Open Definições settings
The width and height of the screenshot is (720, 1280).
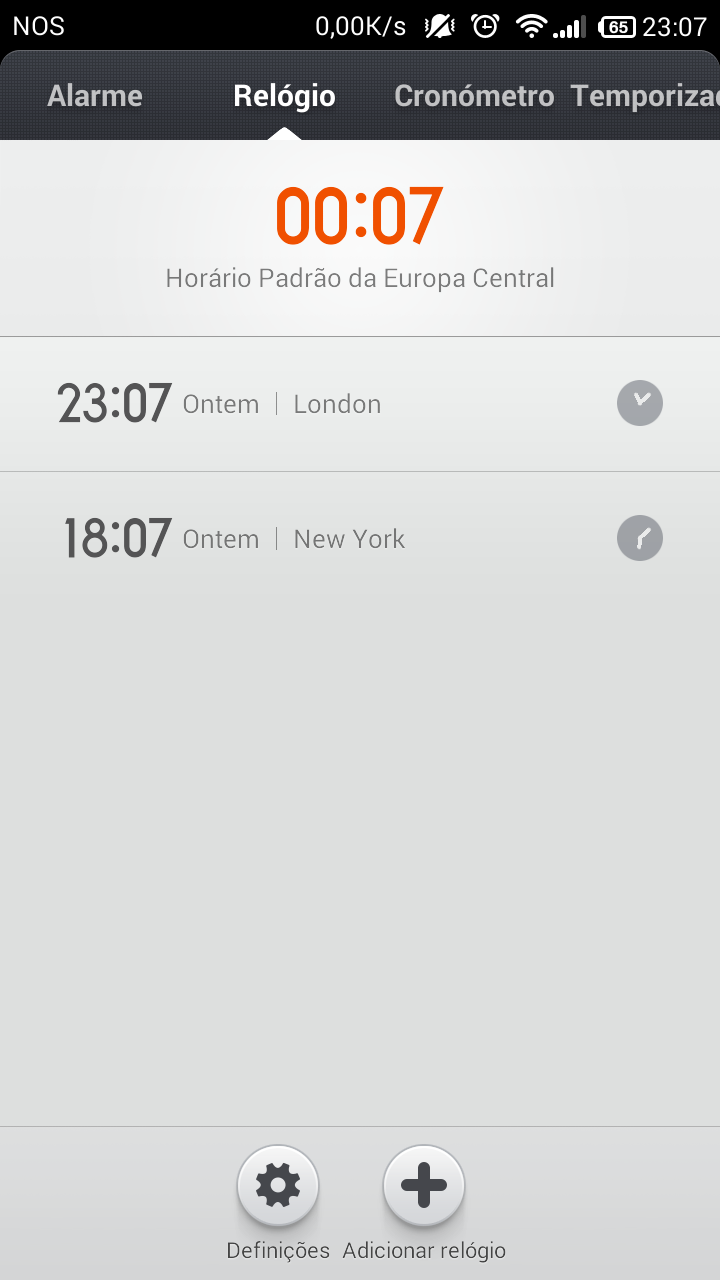point(278,1186)
